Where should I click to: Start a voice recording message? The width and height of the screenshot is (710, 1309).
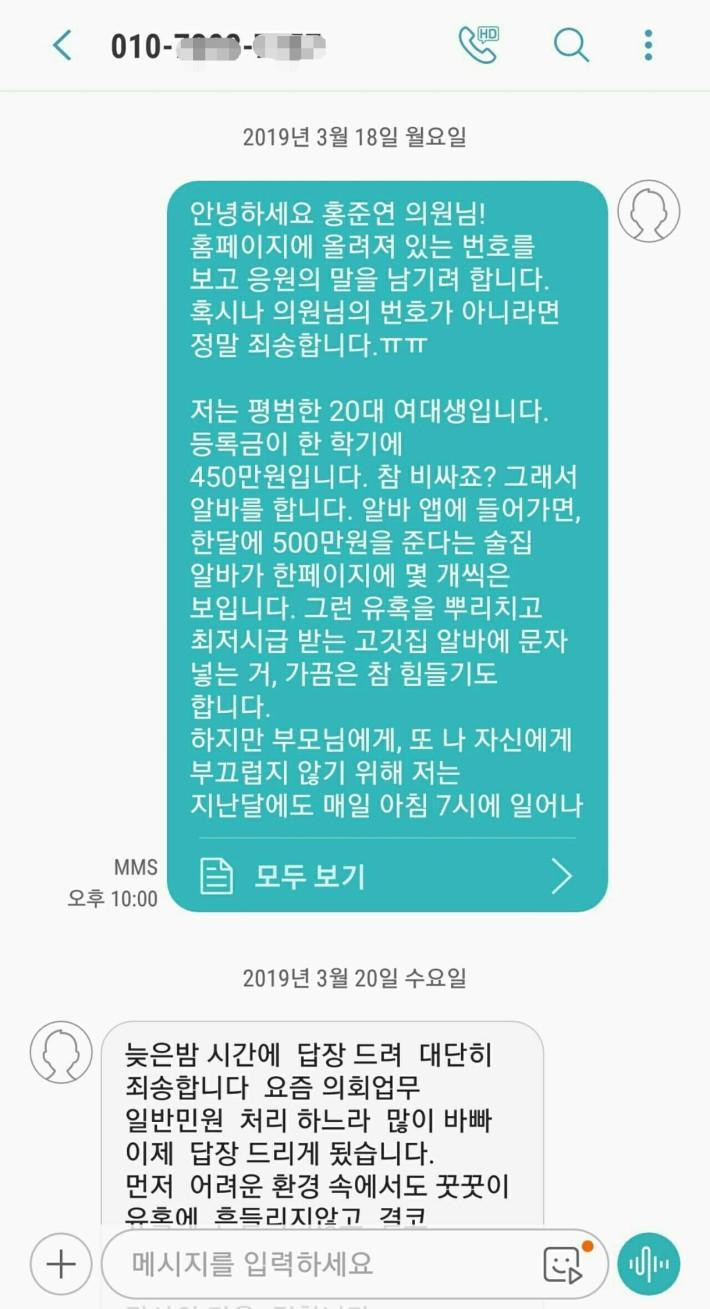tap(648, 1263)
